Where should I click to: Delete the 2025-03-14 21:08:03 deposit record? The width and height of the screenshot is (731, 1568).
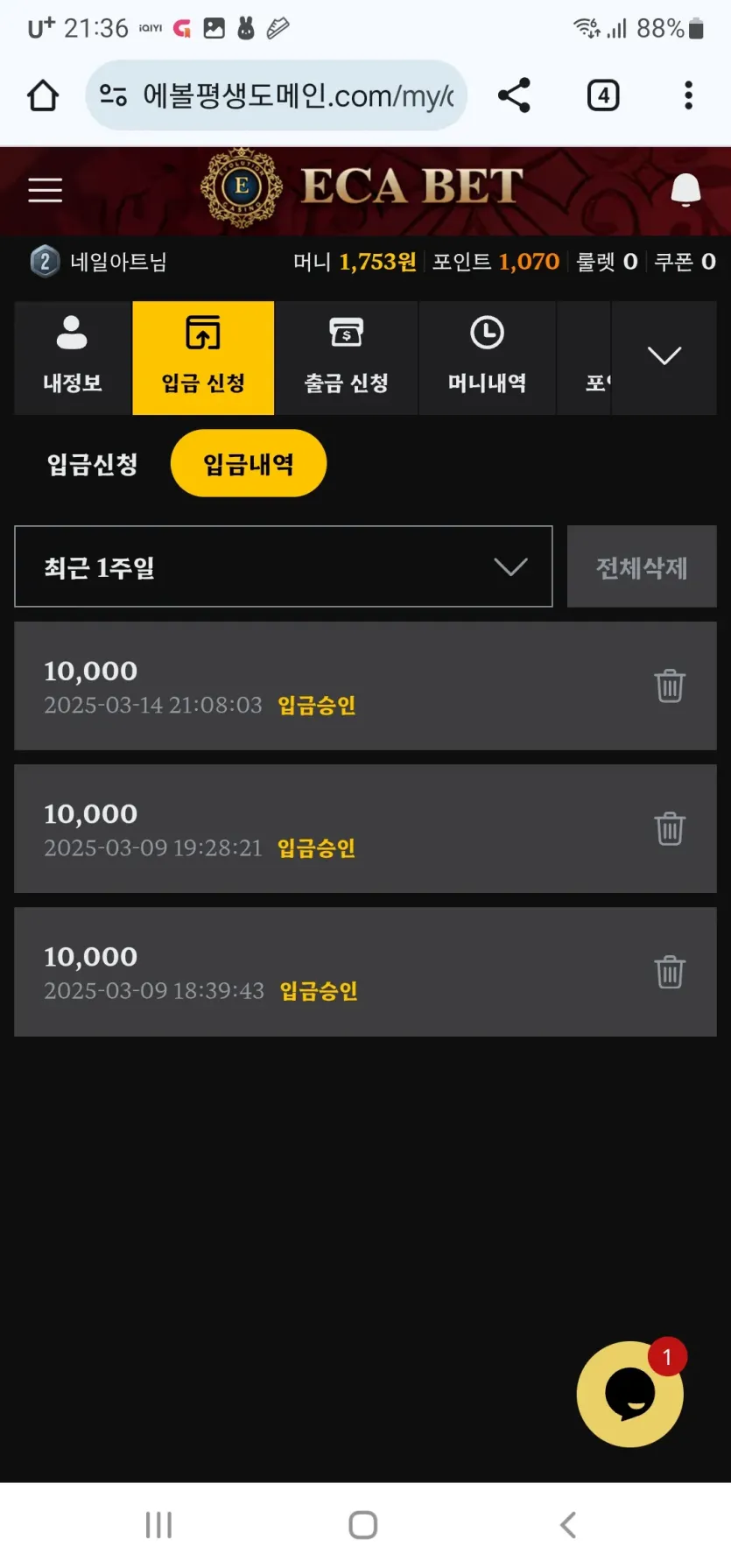670,686
